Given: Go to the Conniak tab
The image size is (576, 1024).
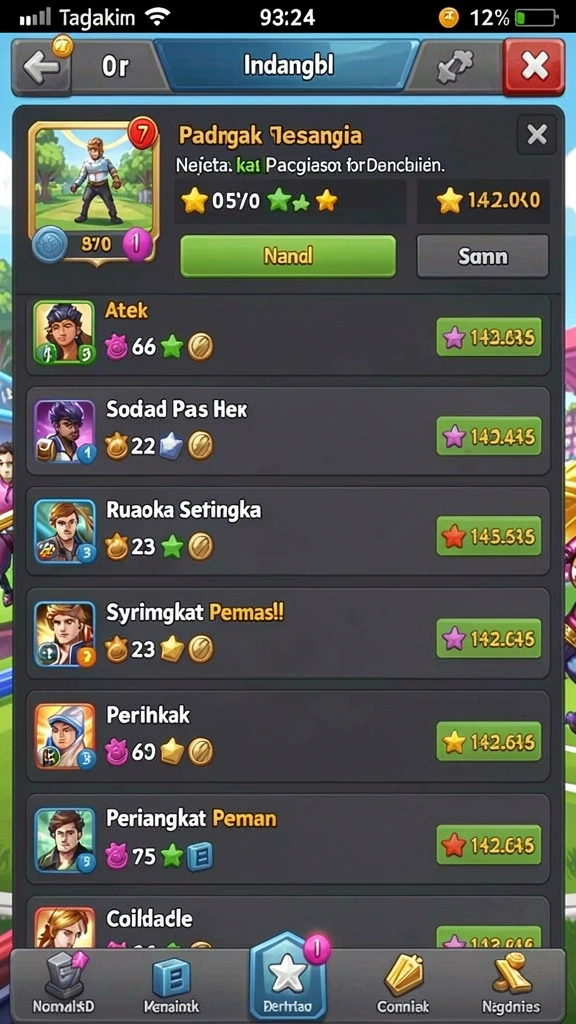Looking at the screenshot, I should (x=404, y=985).
